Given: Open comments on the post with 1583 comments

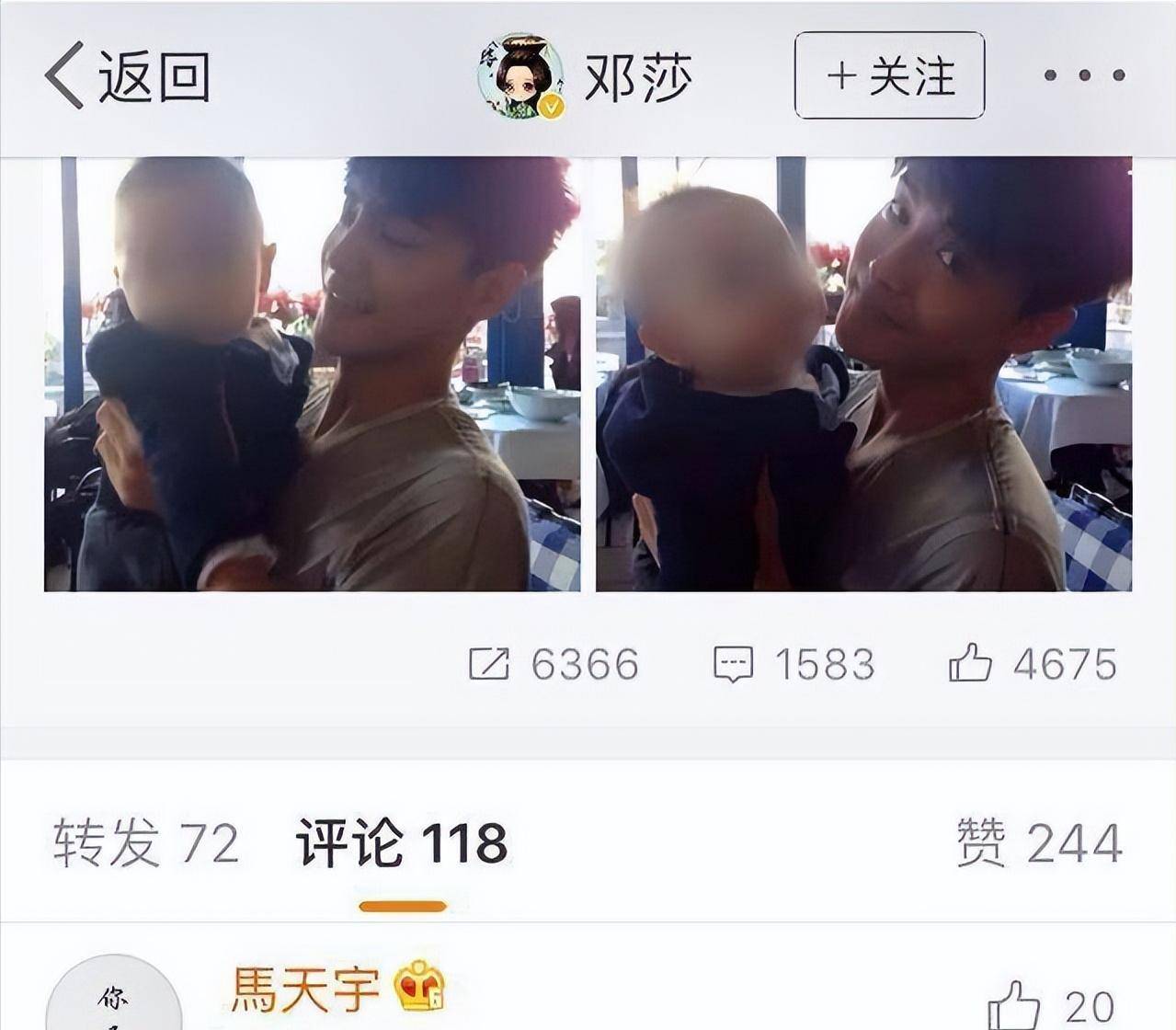Looking at the screenshot, I should pyautogui.click(x=794, y=664).
